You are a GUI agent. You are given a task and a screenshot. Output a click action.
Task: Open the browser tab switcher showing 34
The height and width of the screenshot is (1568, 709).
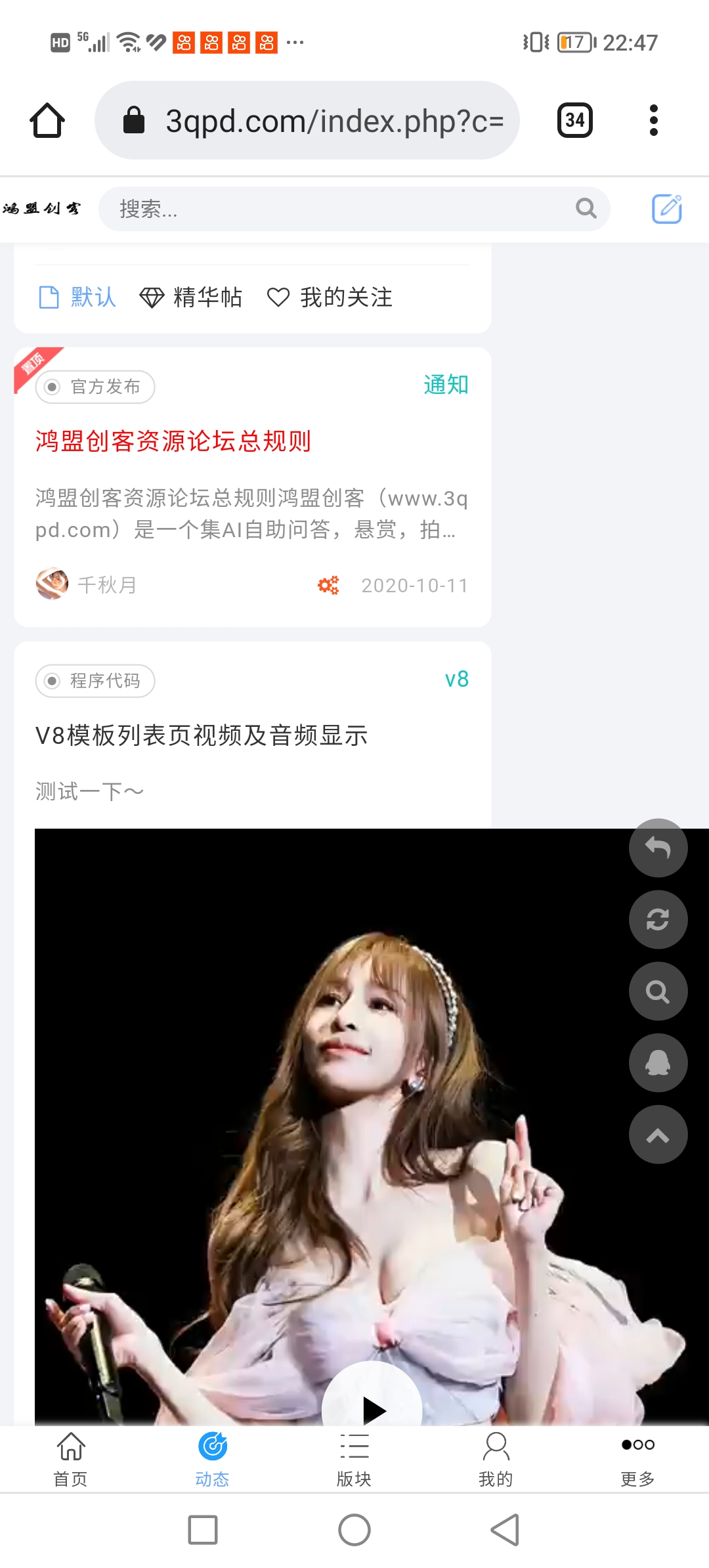574,121
